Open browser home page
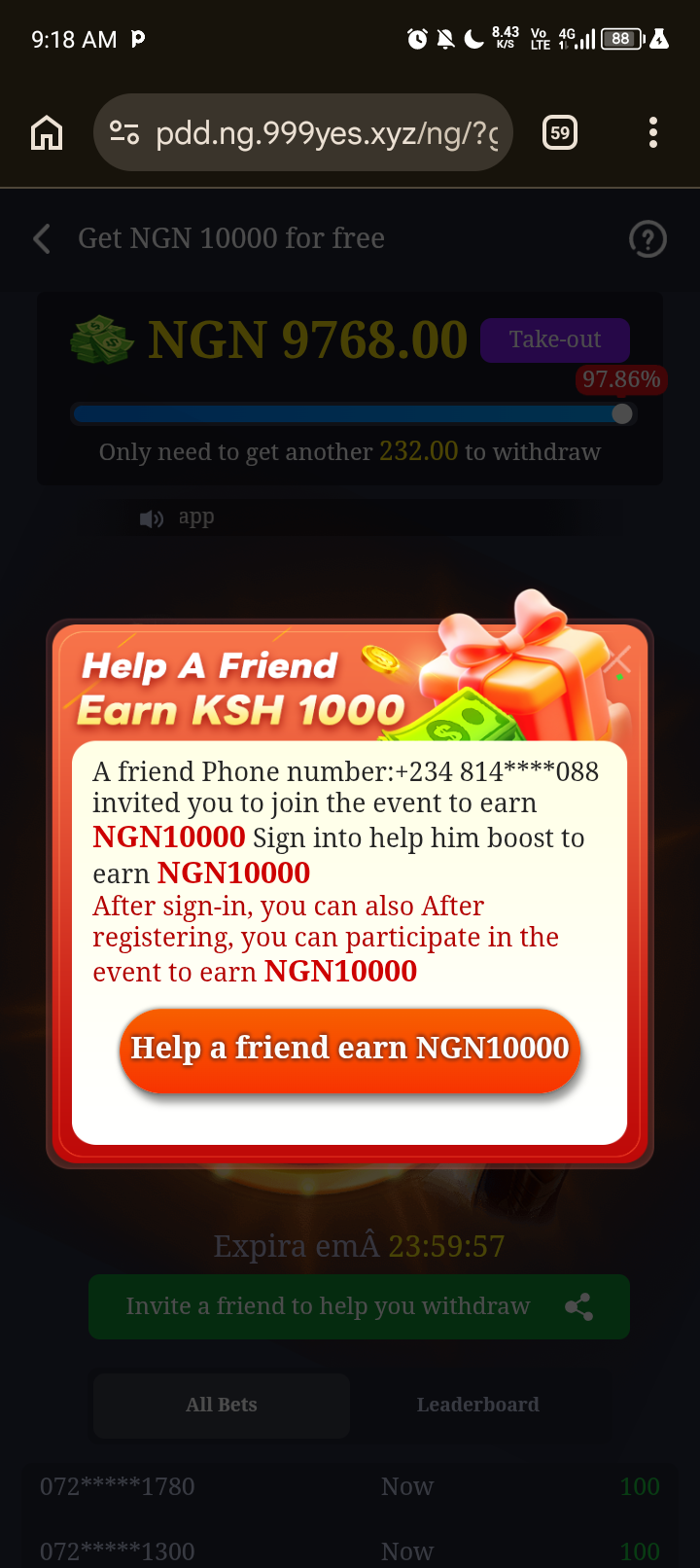The width and height of the screenshot is (700, 1568). tap(47, 133)
